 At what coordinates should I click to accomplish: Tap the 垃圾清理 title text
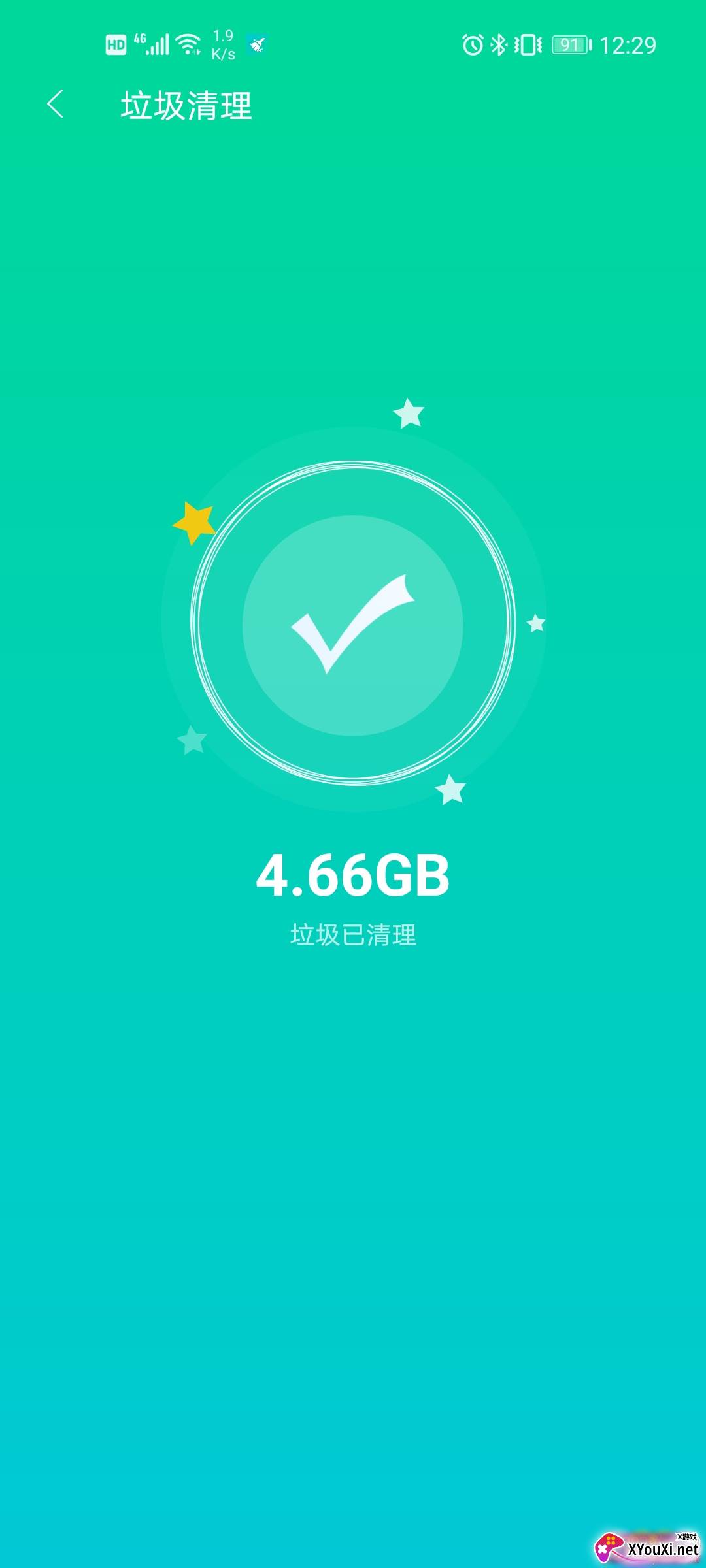pyautogui.click(x=185, y=105)
